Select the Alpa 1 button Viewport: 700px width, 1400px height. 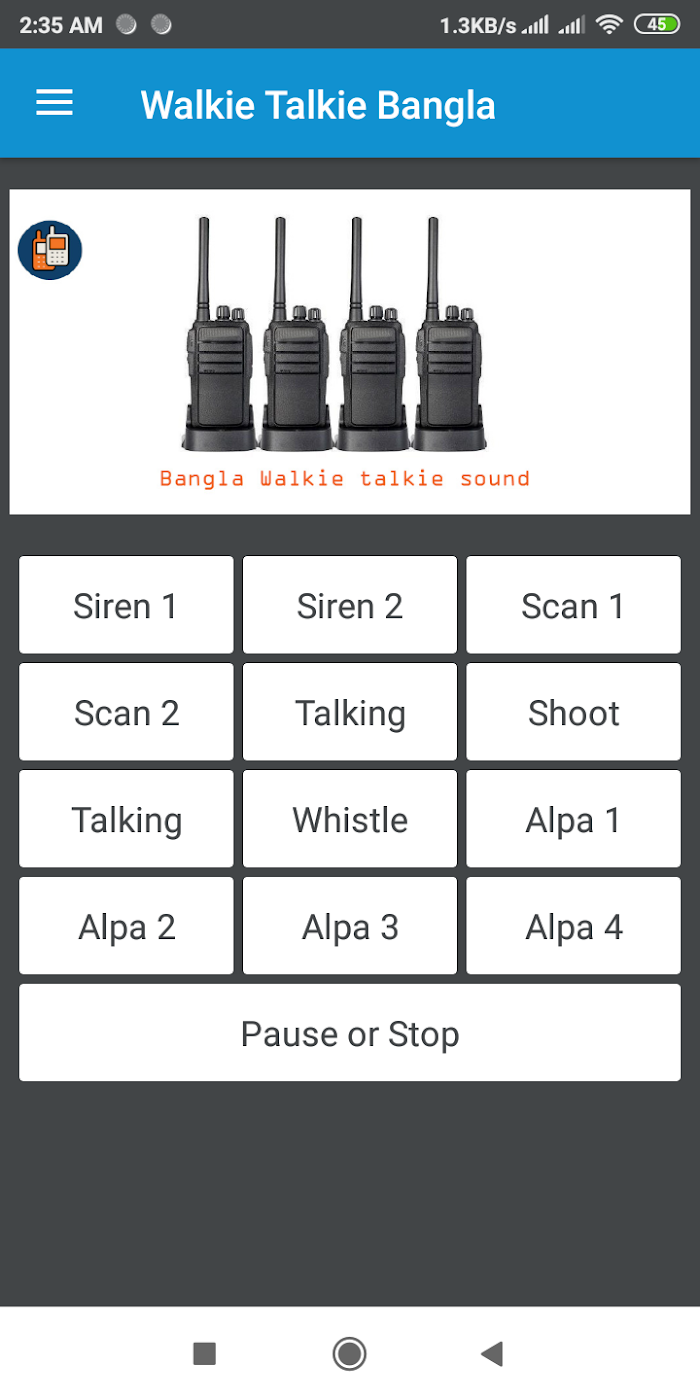click(573, 819)
